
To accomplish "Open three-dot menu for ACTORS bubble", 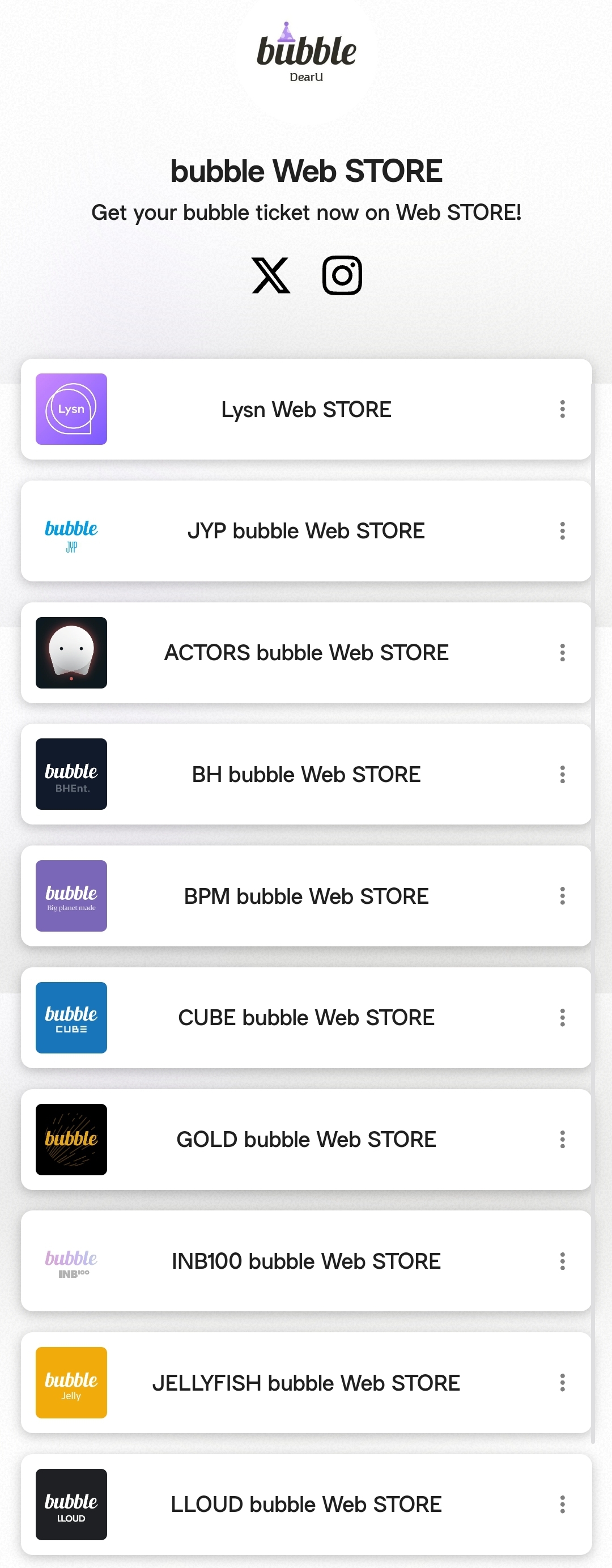I will click(562, 652).
